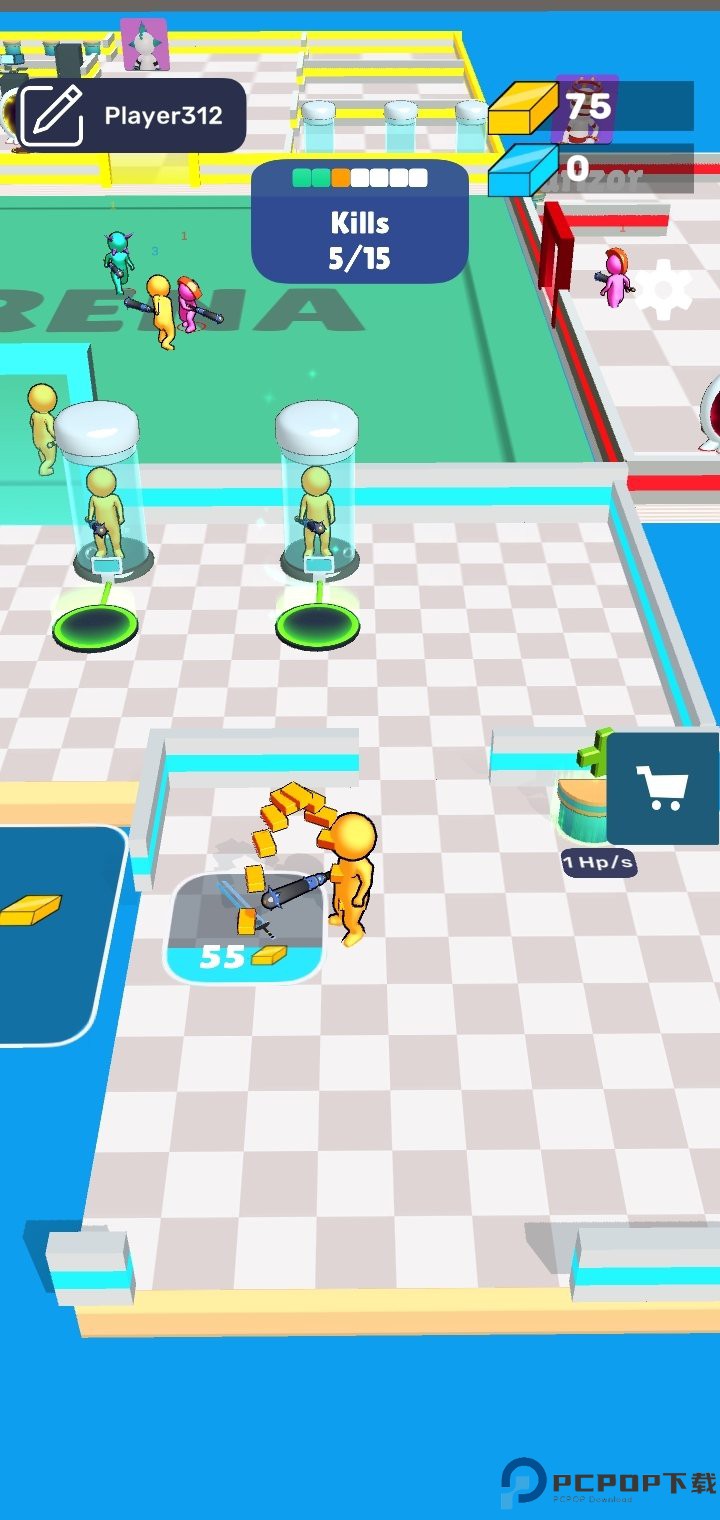Edit the Player312 name
Viewport: 720px width, 1520px height.
pyautogui.click(x=50, y=115)
